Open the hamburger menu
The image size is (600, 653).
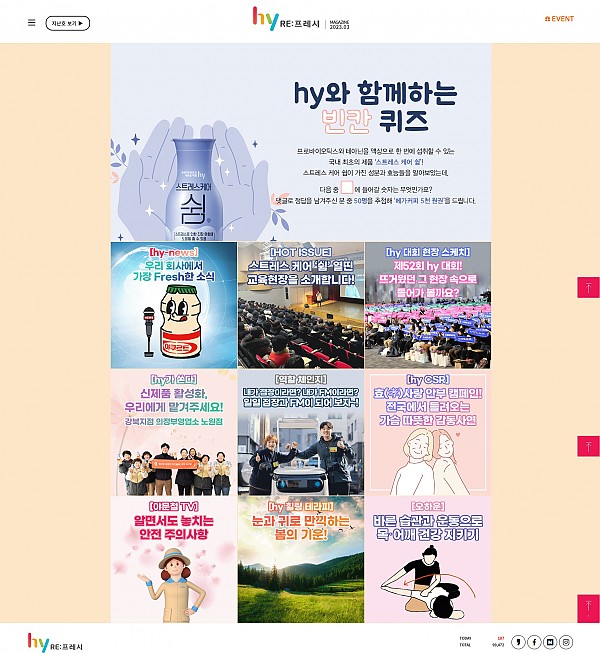coord(31,22)
